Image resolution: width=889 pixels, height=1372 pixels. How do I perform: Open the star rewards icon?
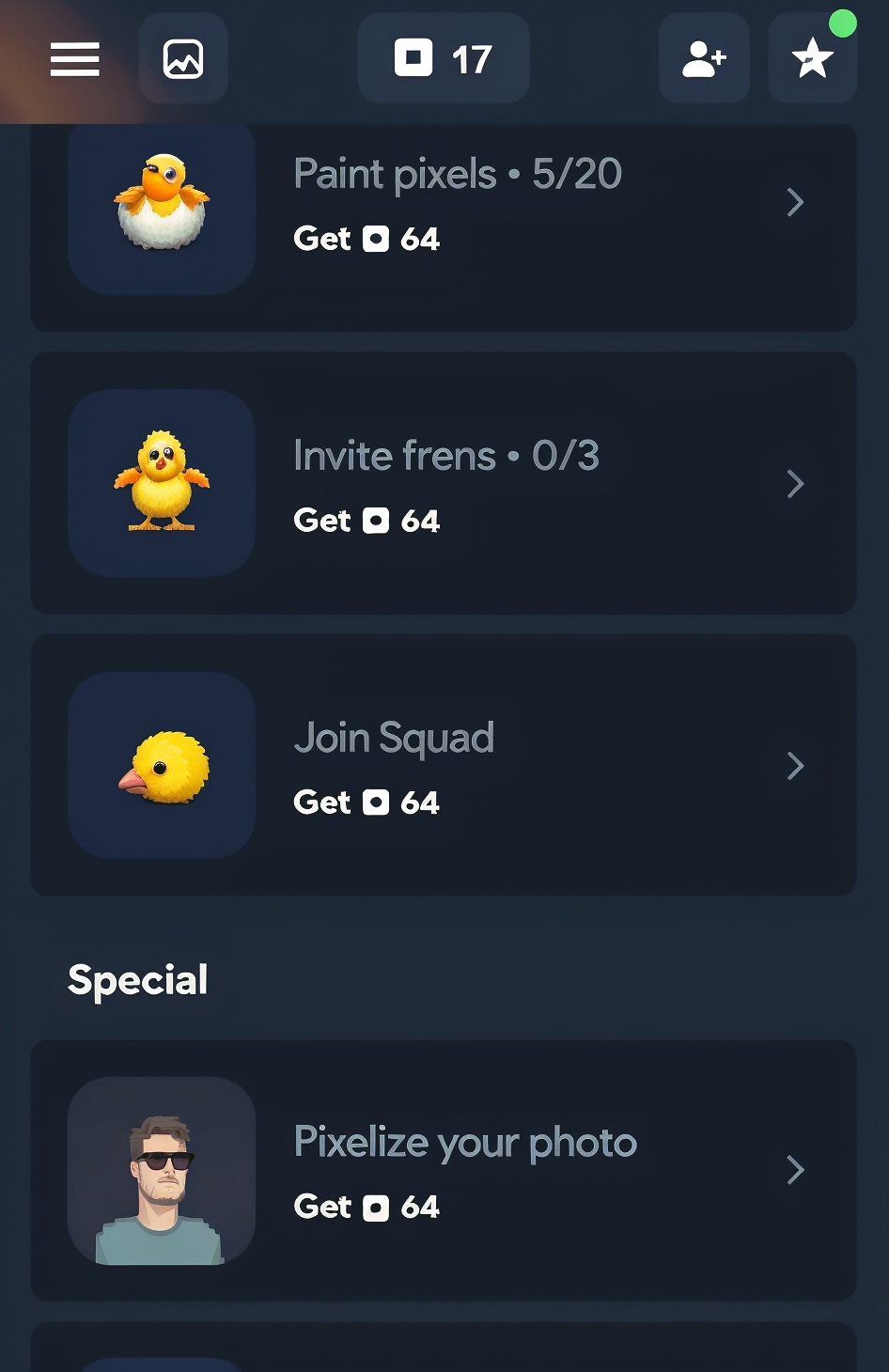812,59
